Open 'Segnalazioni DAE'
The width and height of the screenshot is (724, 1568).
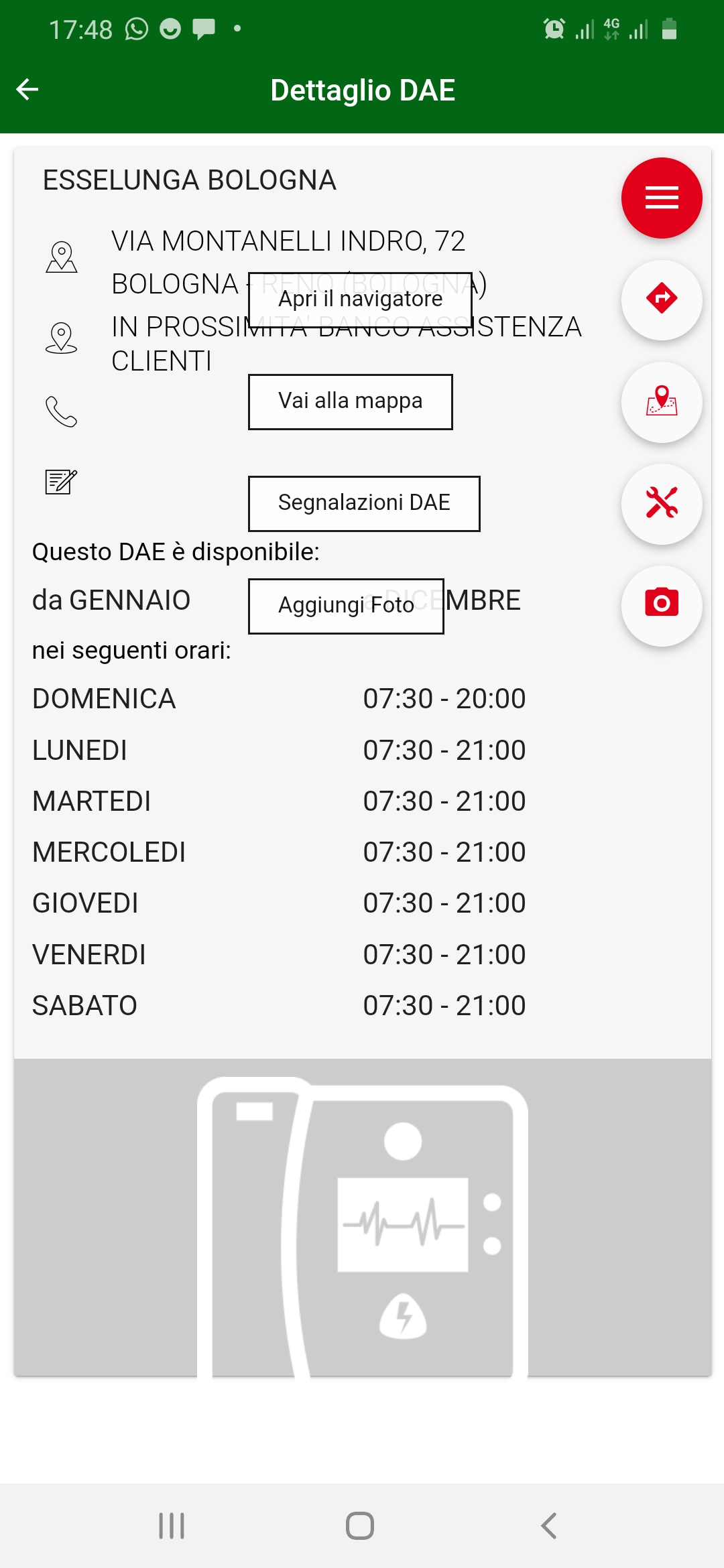tap(364, 503)
